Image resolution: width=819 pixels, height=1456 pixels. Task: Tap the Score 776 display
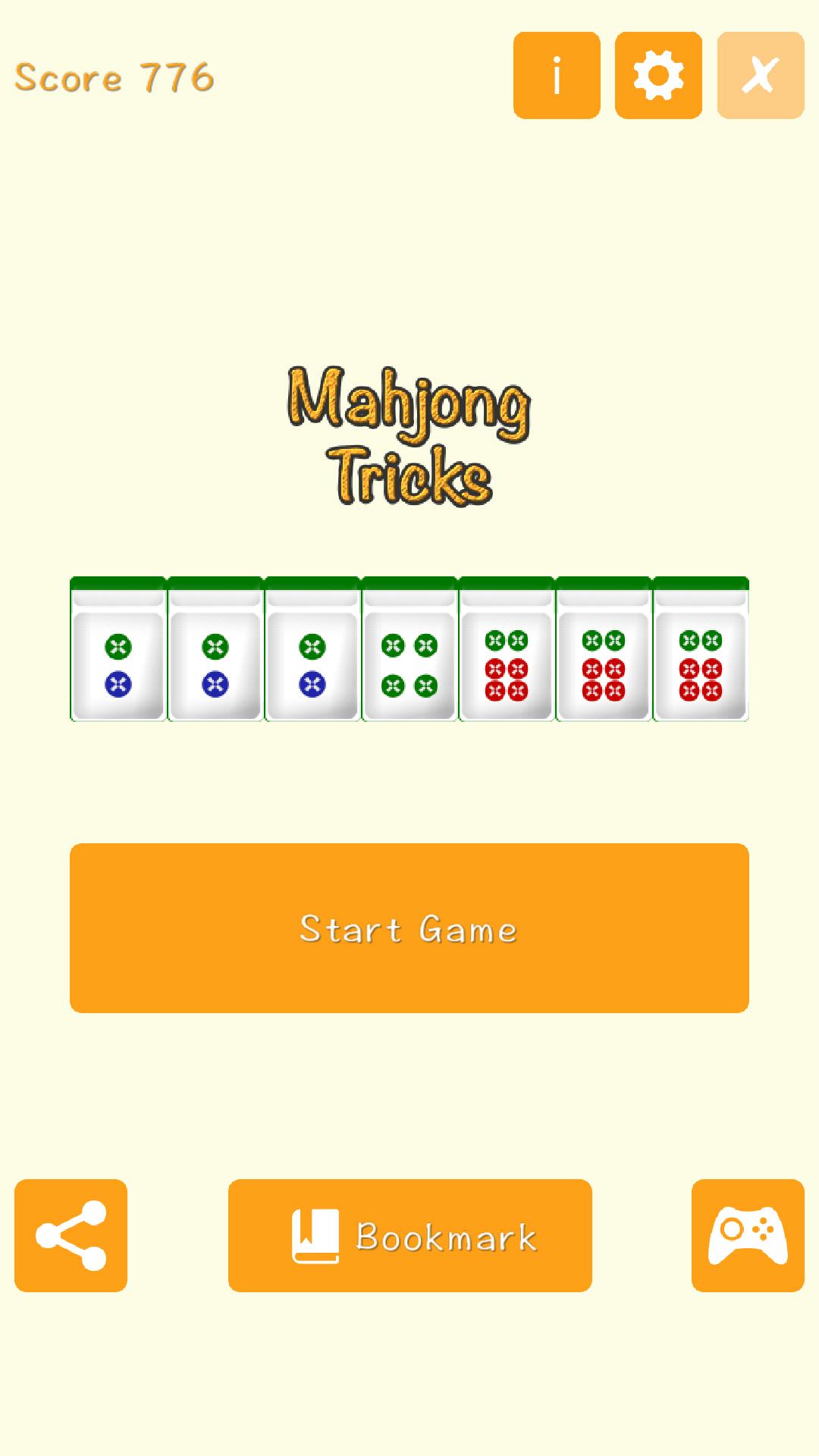pos(114,76)
